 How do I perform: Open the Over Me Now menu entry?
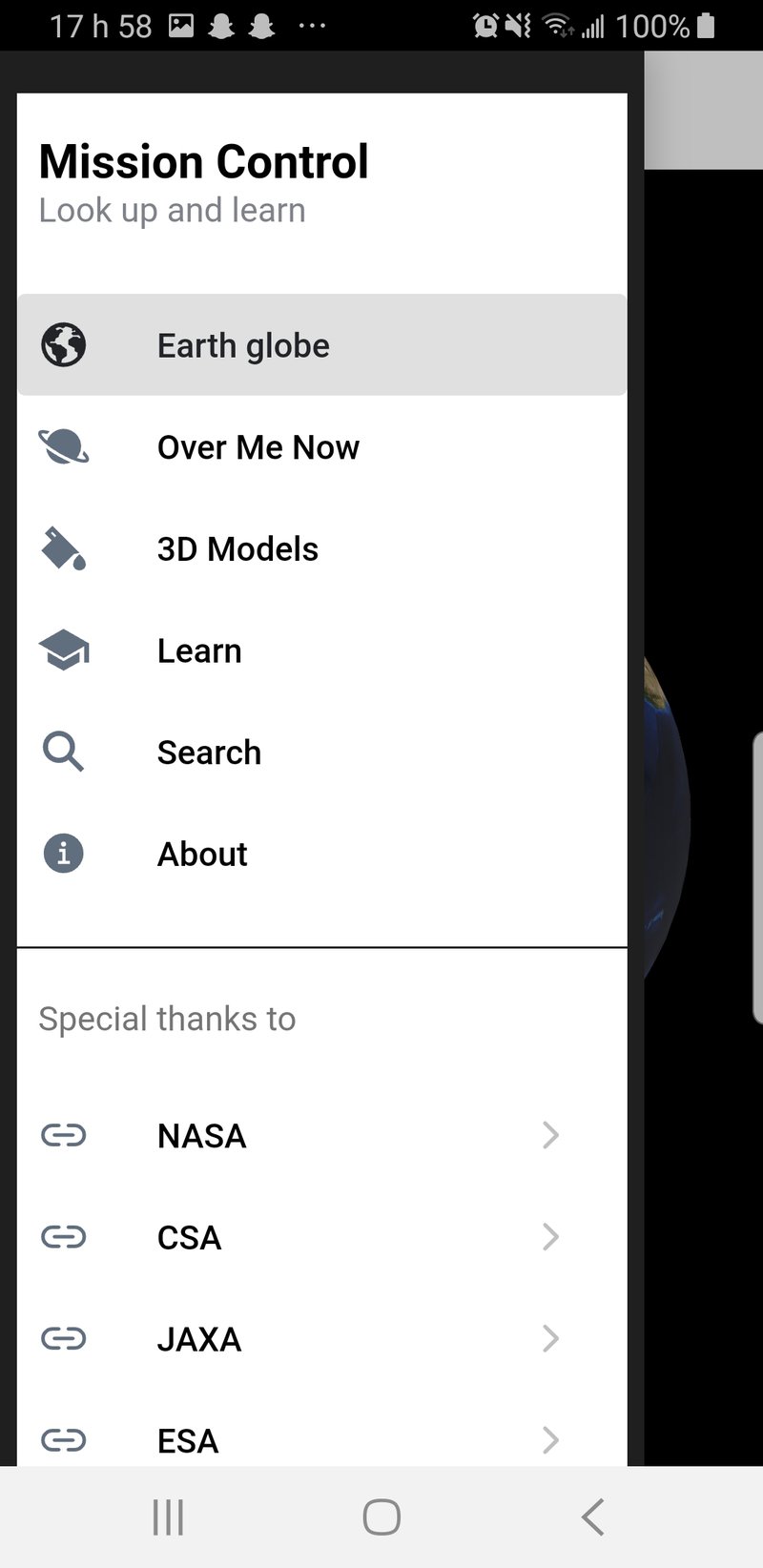click(x=258, y=446)
